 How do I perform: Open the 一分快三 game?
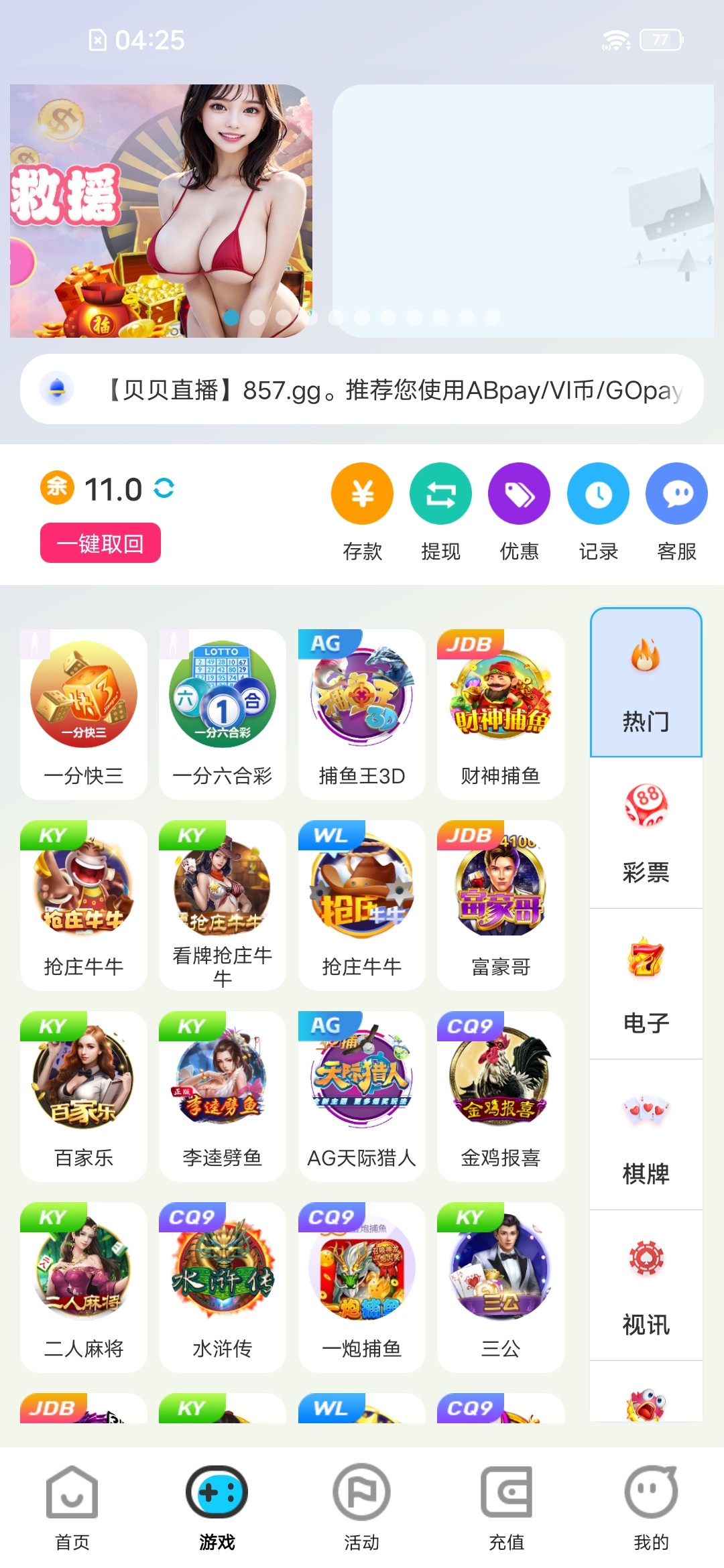[84, 714]
